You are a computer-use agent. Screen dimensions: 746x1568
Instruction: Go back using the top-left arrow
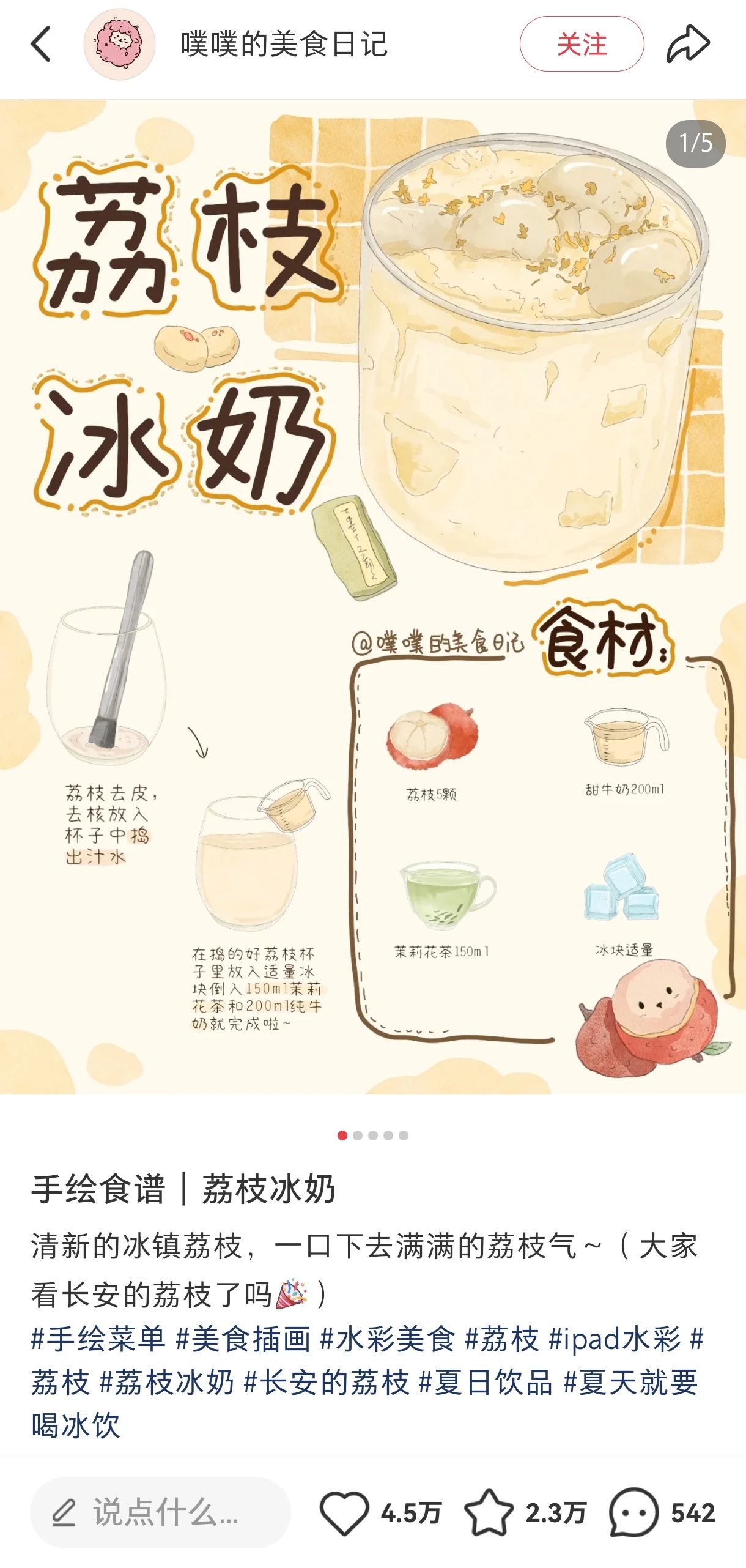(40, 44)
